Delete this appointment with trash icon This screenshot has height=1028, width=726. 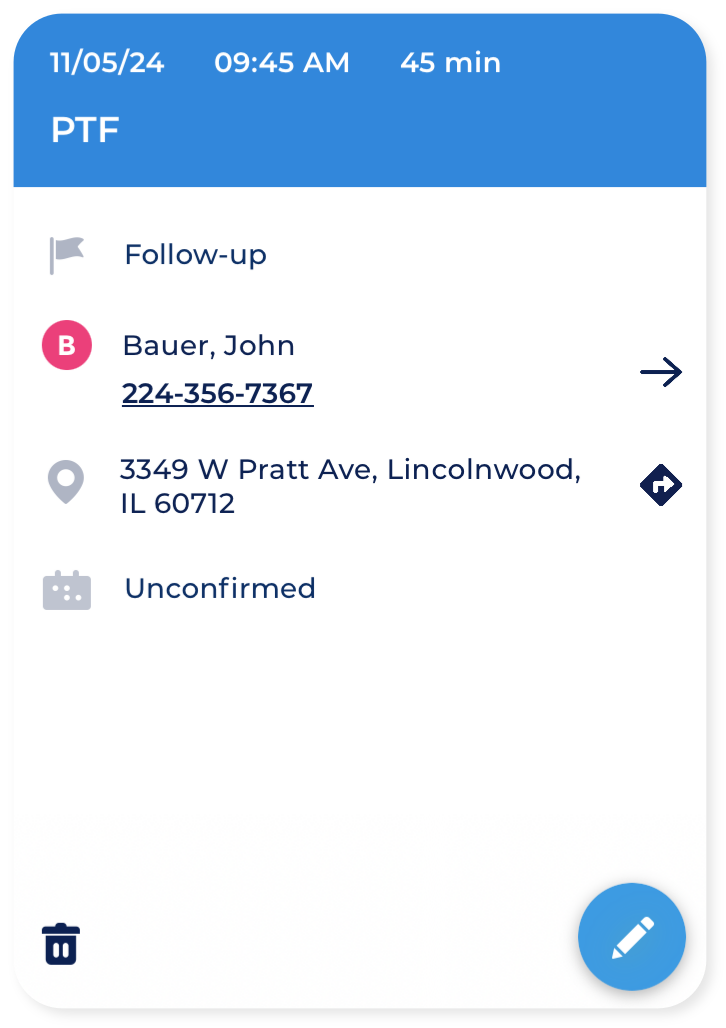click(x=61, y=943)
